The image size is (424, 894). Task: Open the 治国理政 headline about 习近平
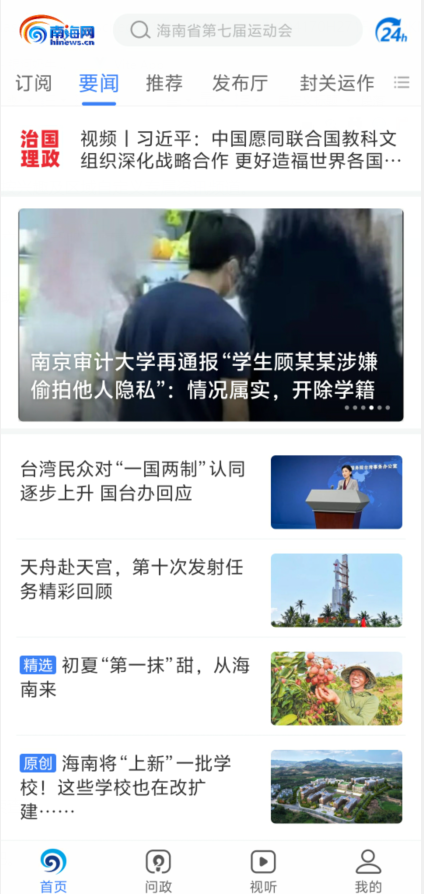click(x=211, y=149)
